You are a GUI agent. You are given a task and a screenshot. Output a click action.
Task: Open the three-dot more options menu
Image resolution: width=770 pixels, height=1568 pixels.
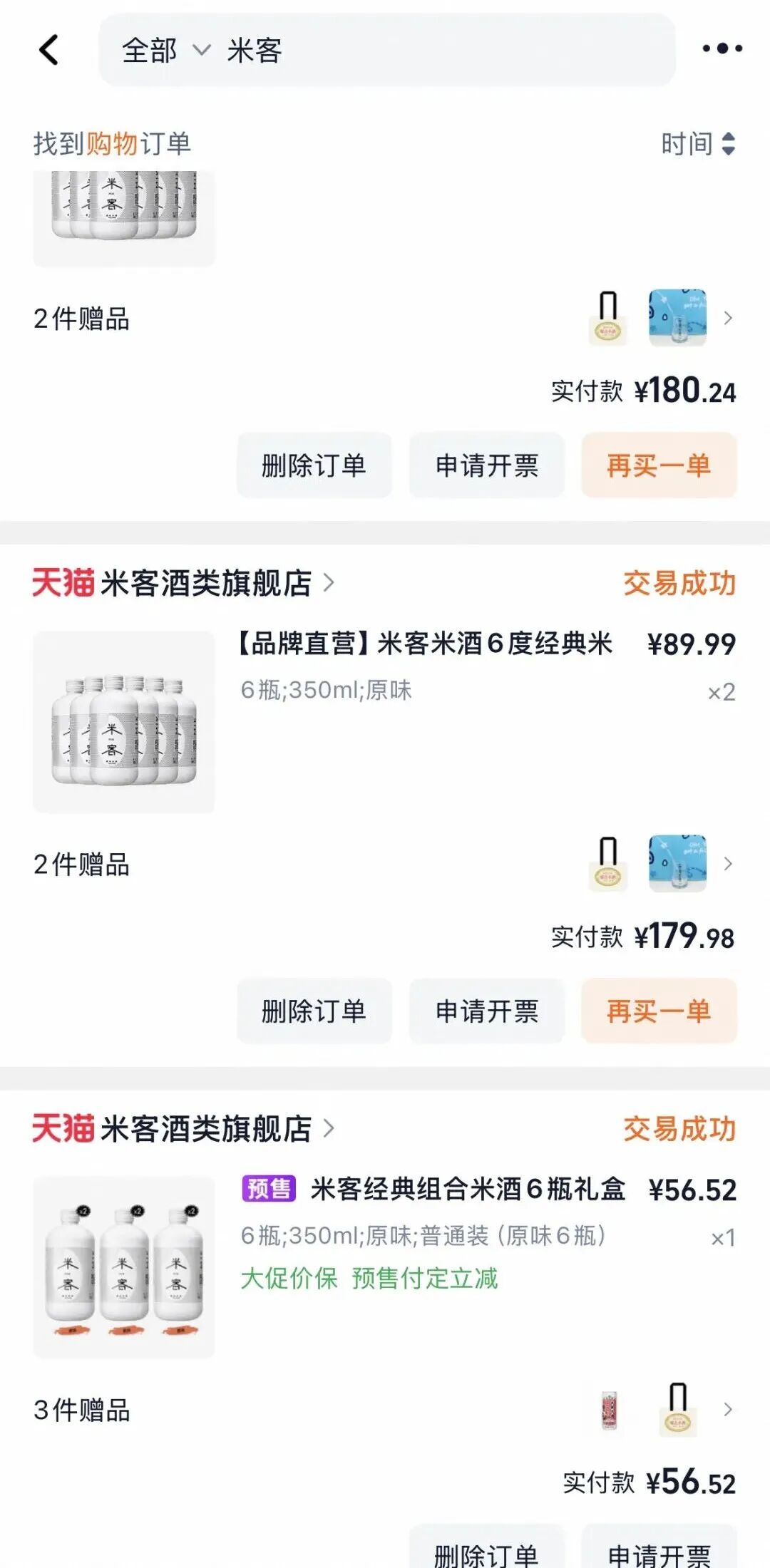(x=722, y=49)
